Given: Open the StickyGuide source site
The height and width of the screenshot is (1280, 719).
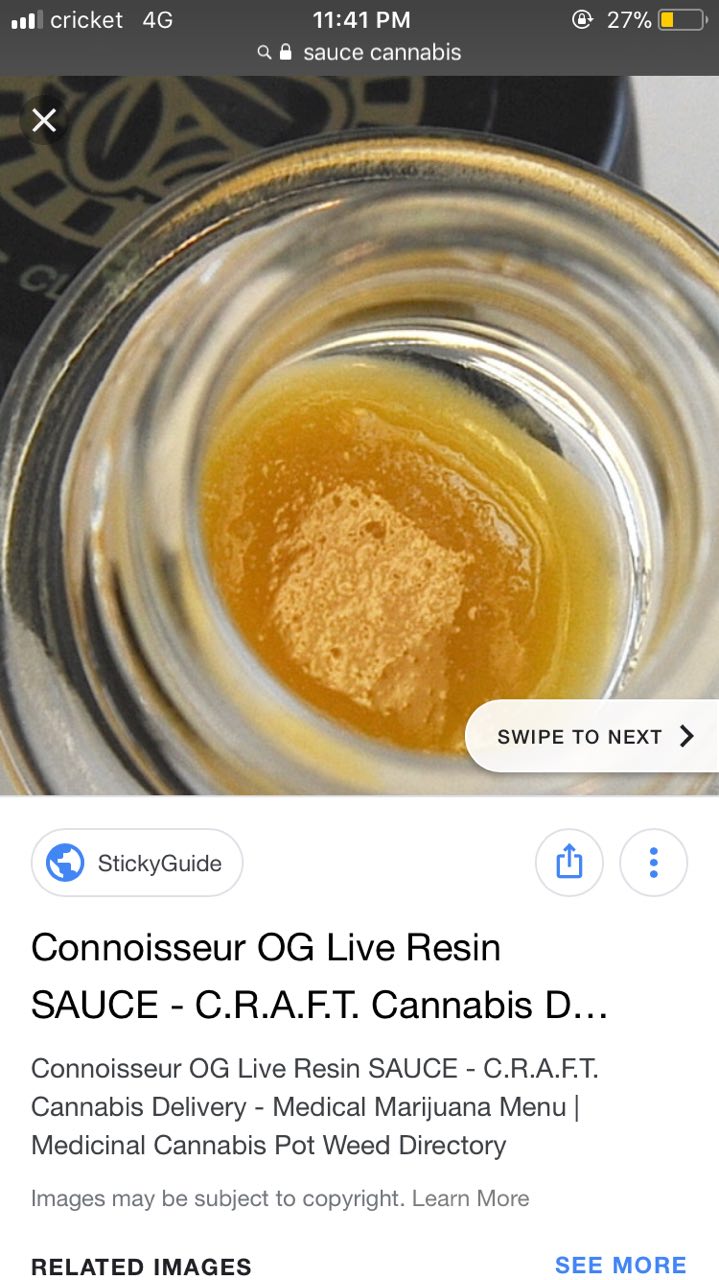Looking at the screenshot, I should [x=137, y=863].
